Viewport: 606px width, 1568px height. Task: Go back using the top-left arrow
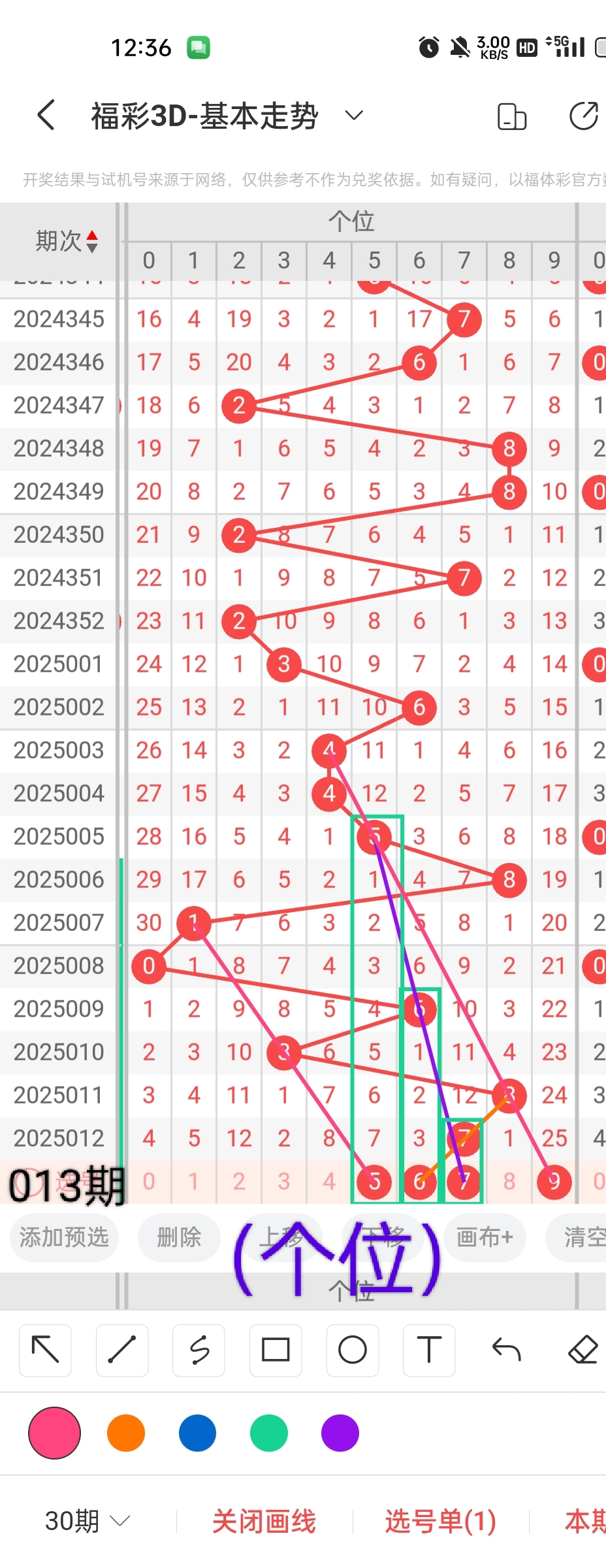coord(46,116)
